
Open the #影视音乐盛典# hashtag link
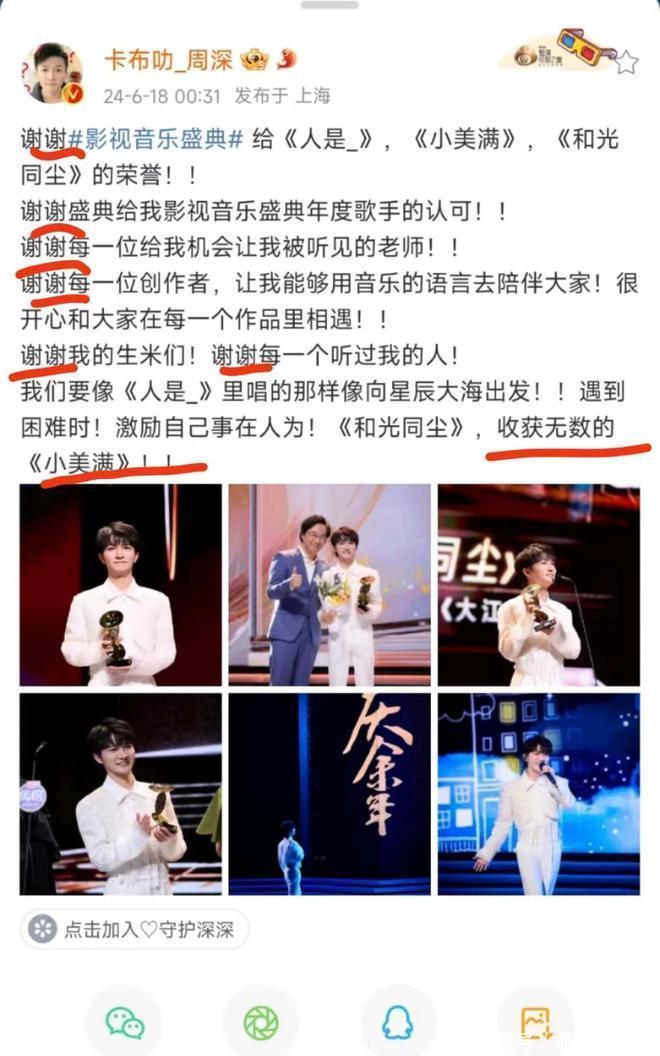155,140
